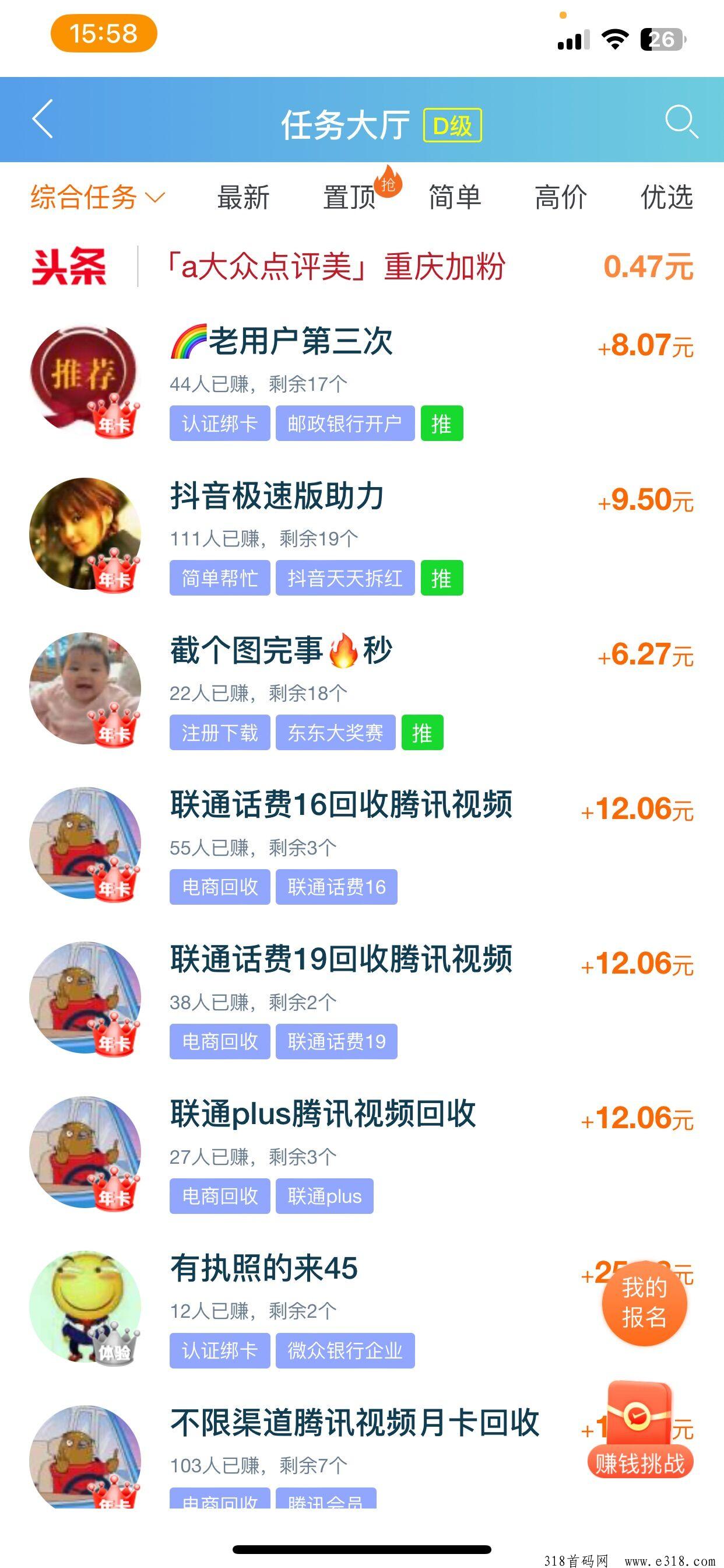Screen dimensions: 724x1568
Task: Select the 简单 tab
Action: pos(455,197)
